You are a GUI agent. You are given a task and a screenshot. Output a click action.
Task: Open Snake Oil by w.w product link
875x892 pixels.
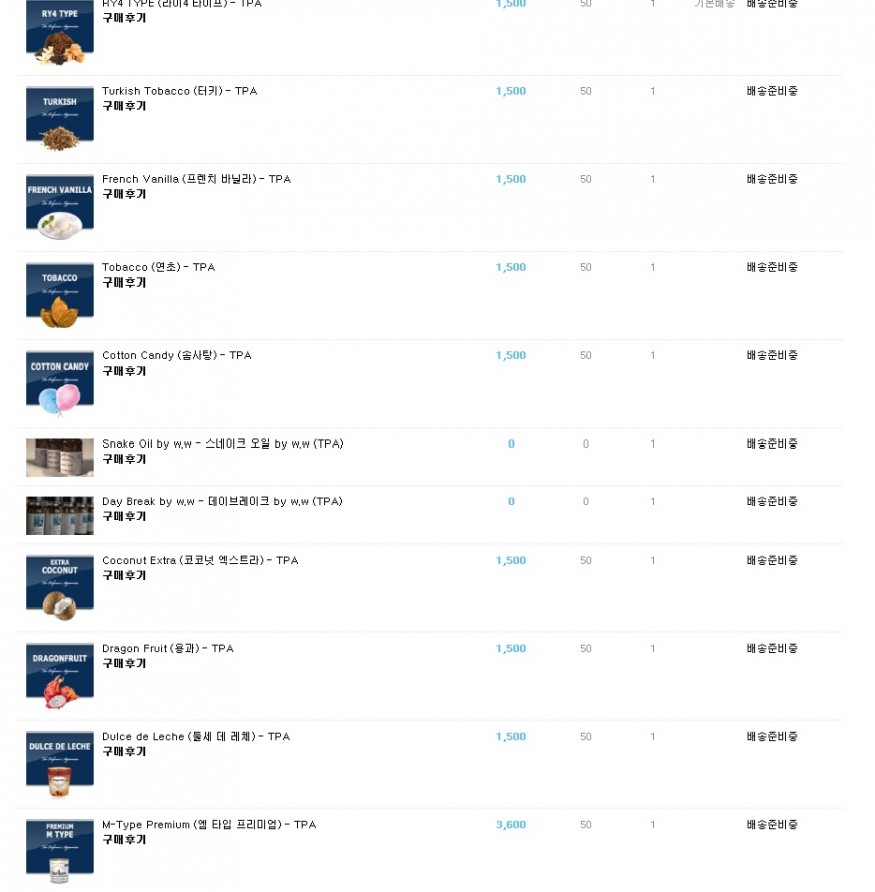click(x=222, y=444)
